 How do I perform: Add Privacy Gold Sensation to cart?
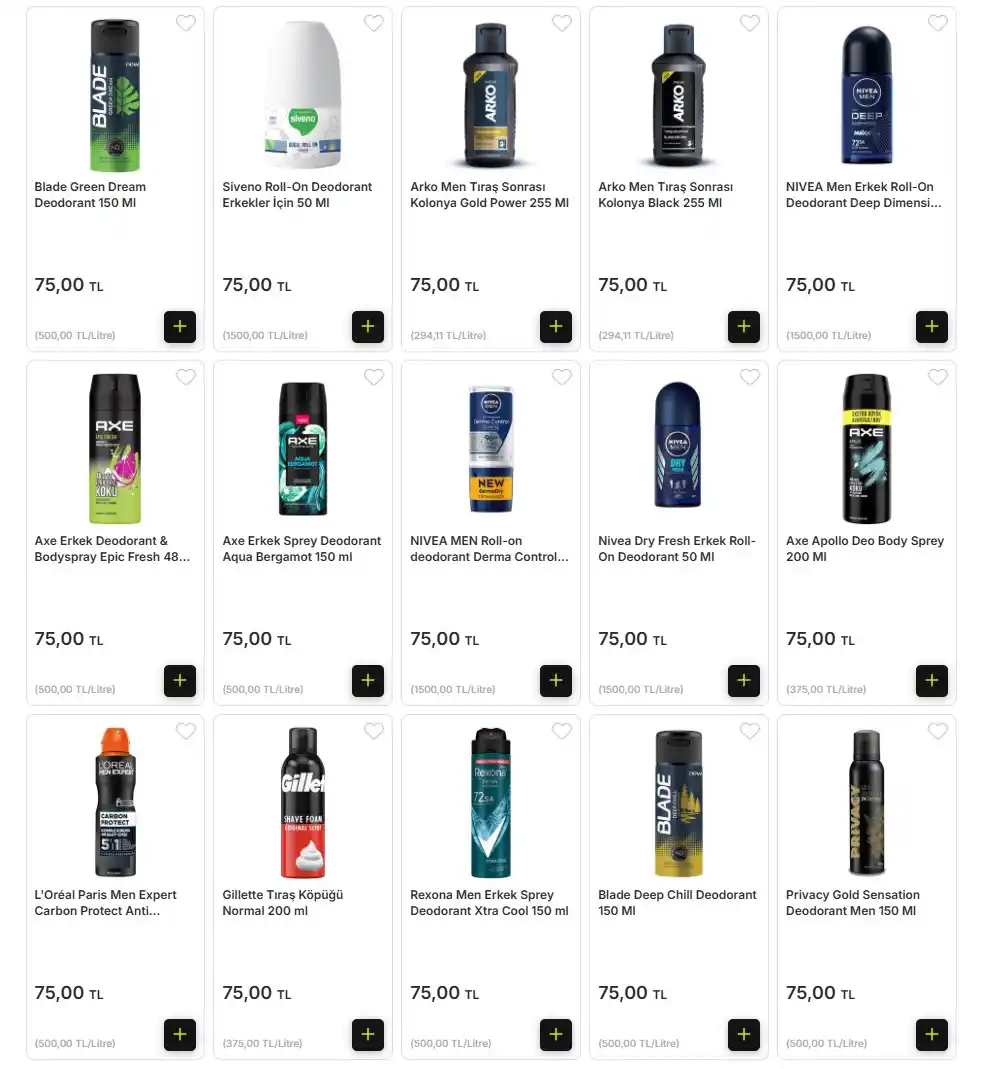tap(932, 1035)
